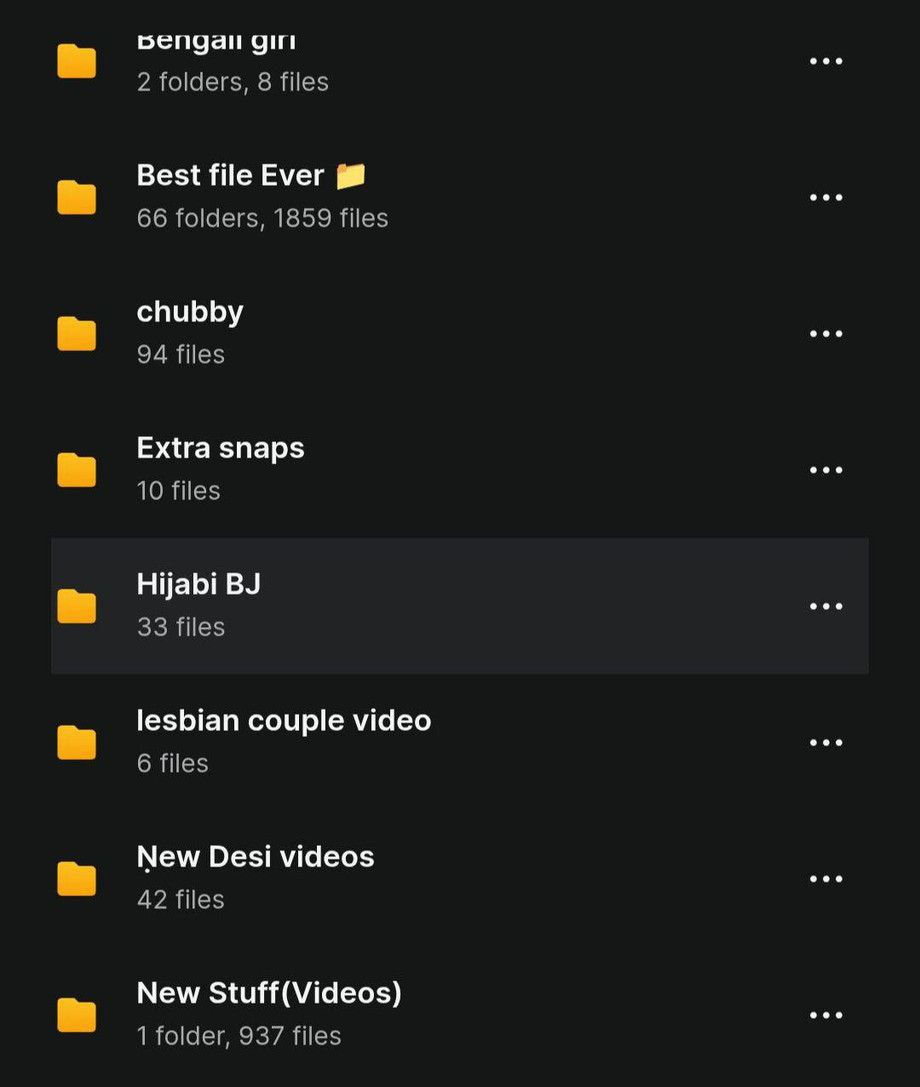Click the Bengali girl folder icon
Screen dimensions: 920x1087
[x=76, y=60]
